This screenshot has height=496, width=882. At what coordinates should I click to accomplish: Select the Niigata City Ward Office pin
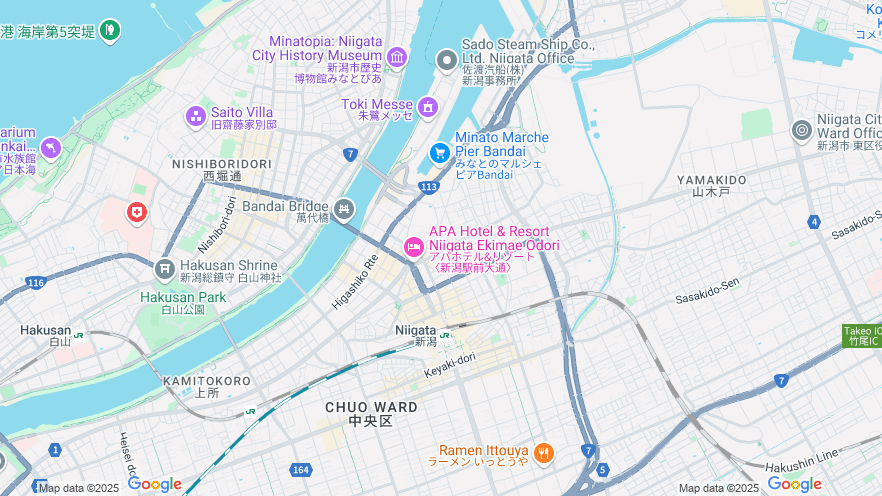click(x=801, y=130)
